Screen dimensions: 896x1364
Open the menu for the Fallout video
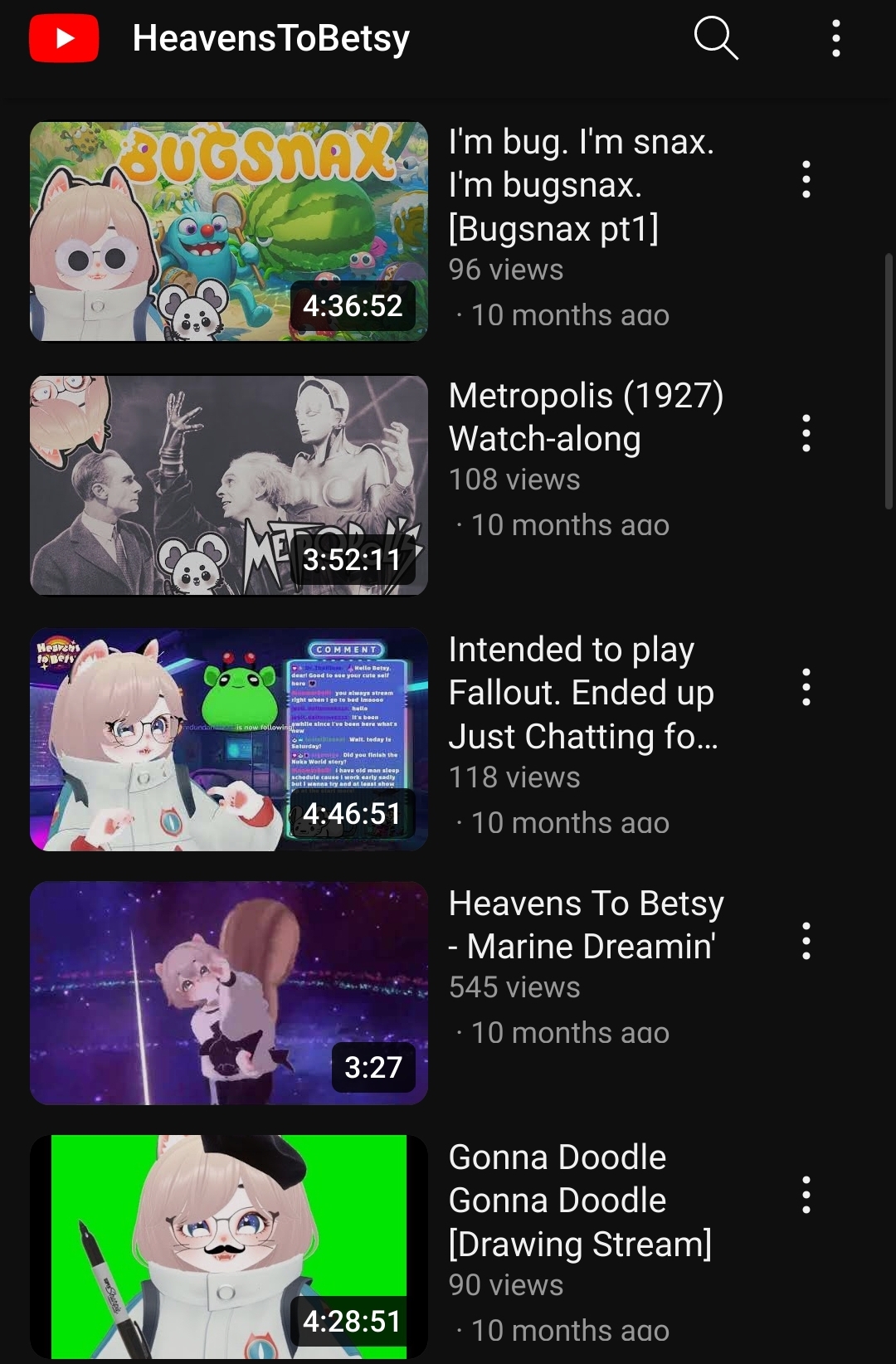[806, 687]
